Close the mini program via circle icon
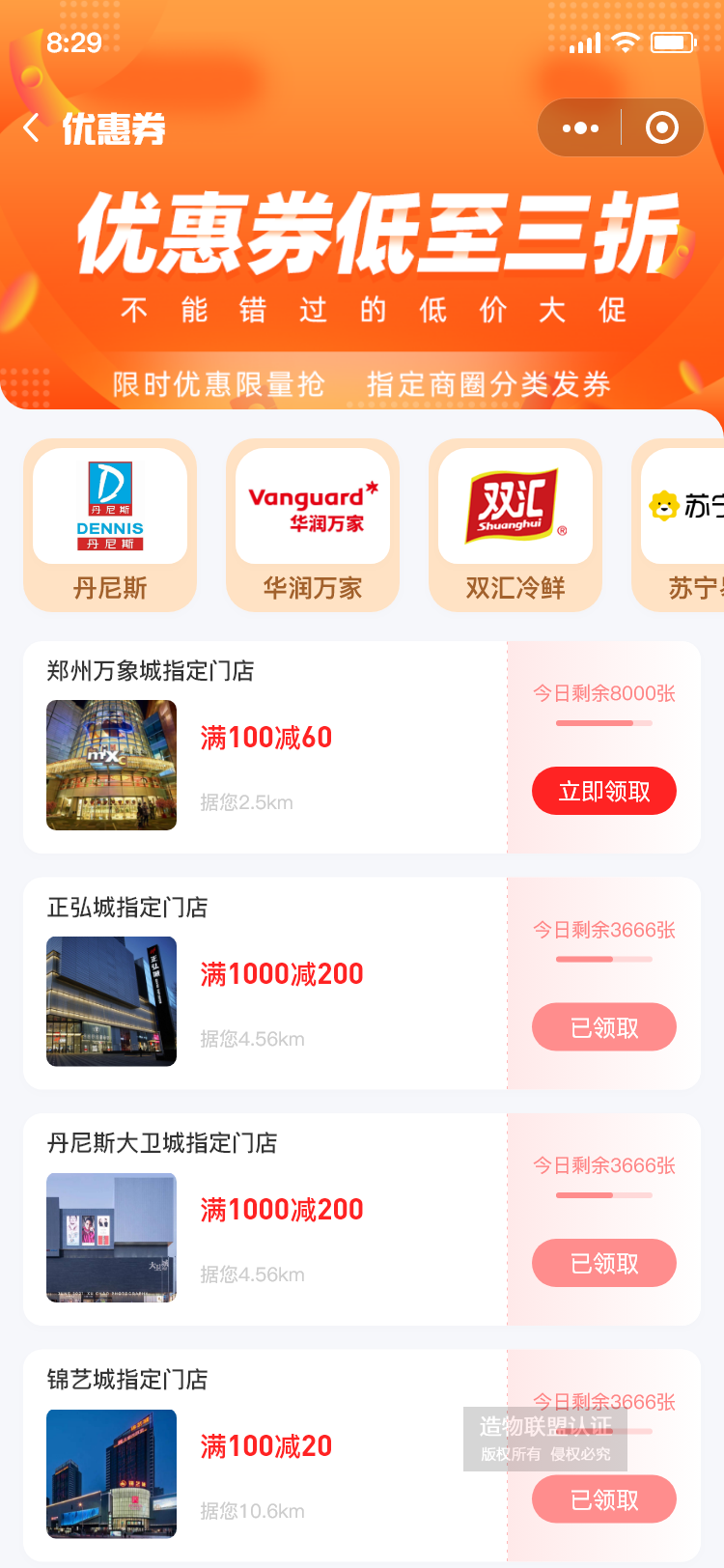Screen dimensions: 724x1568 click(662, 127)
